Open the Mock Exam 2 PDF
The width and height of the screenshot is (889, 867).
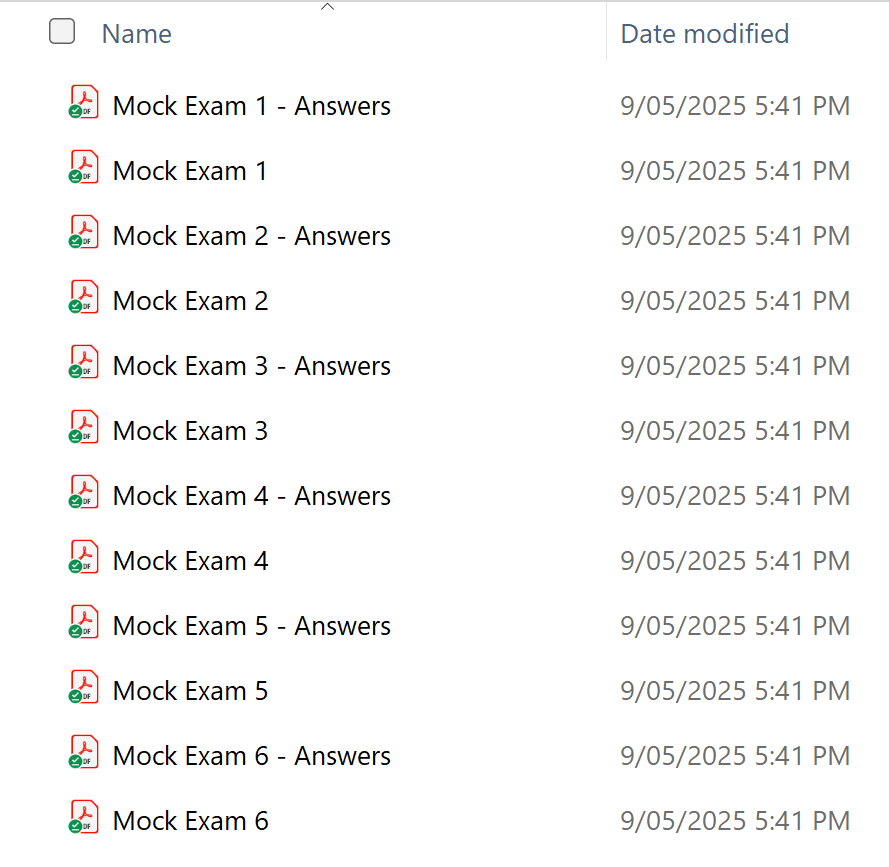190,301
